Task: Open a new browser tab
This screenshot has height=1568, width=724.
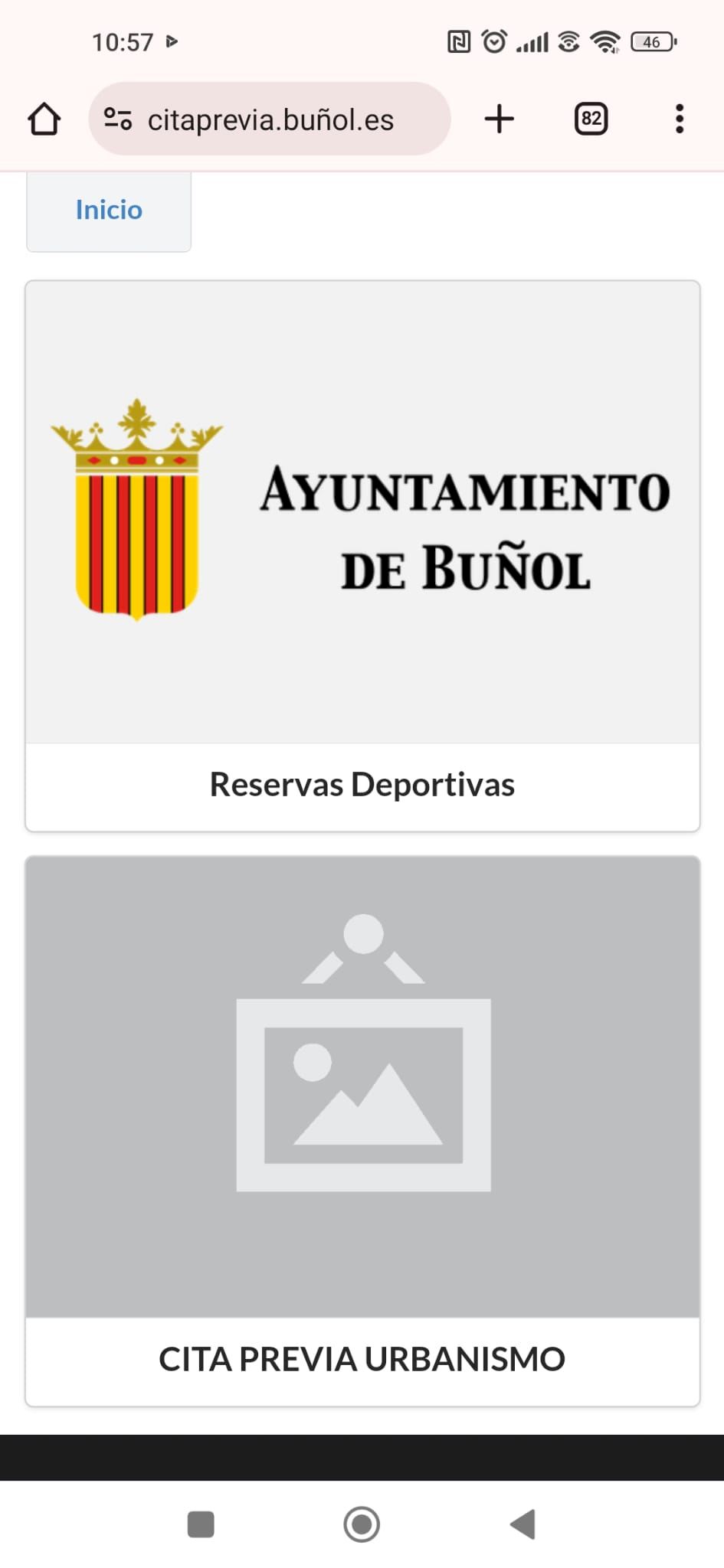Action: [x=500, y=119]
